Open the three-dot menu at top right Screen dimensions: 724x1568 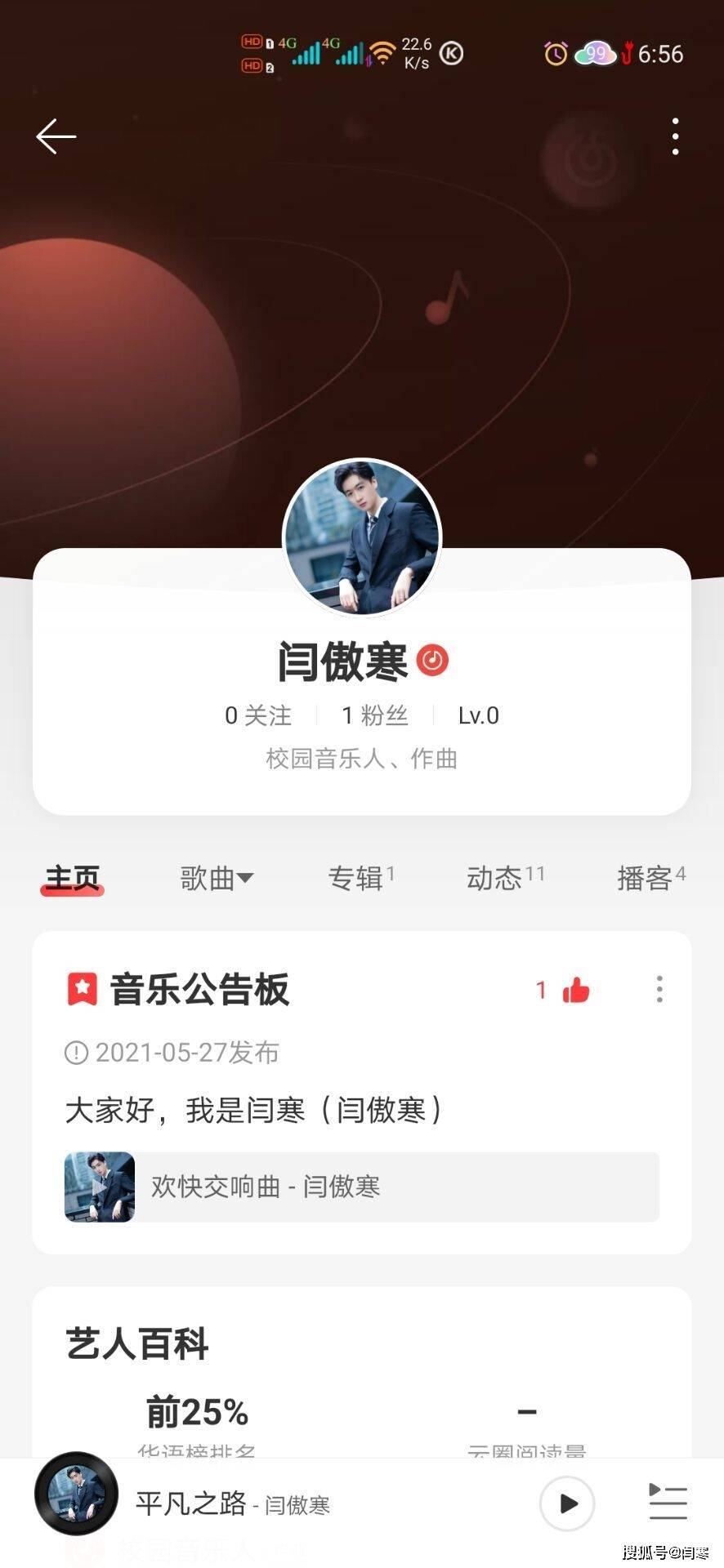tap(675, 137)
